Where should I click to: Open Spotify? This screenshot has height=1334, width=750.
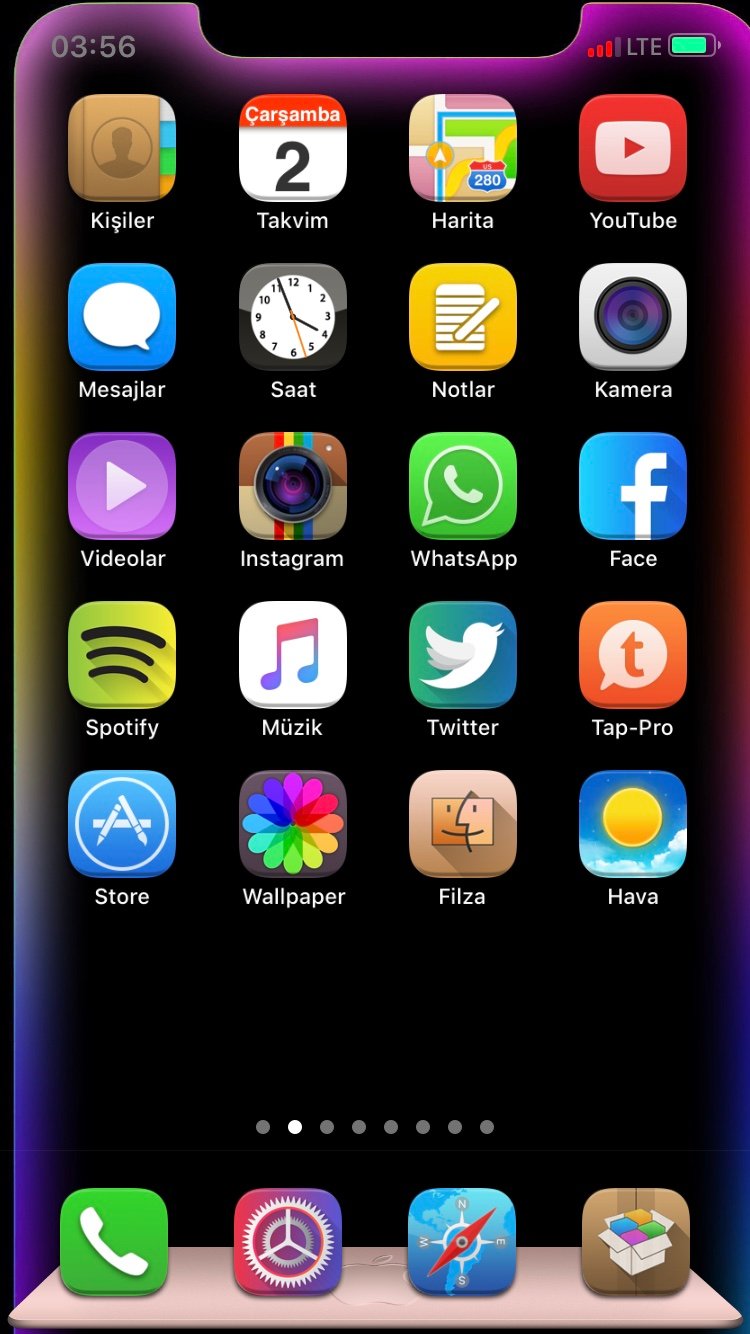point(122,655)
